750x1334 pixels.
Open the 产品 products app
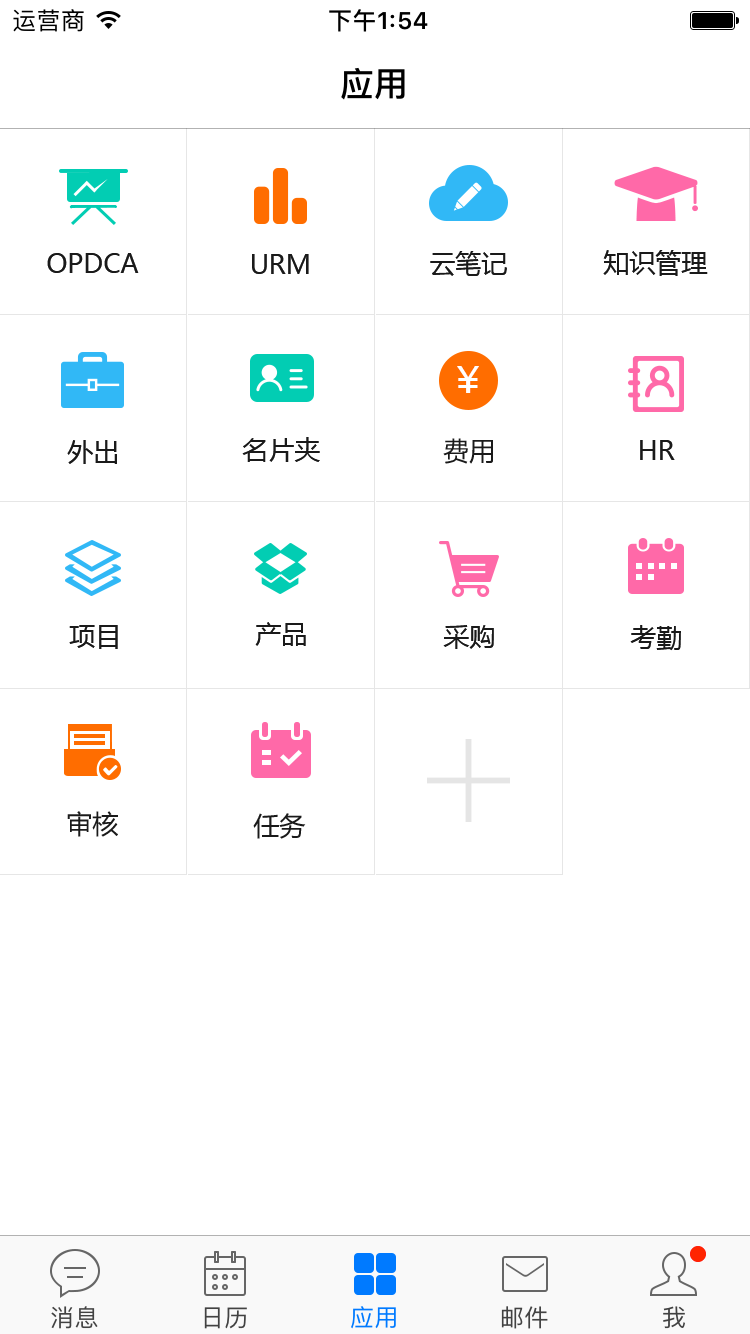[x=280, y=595]
